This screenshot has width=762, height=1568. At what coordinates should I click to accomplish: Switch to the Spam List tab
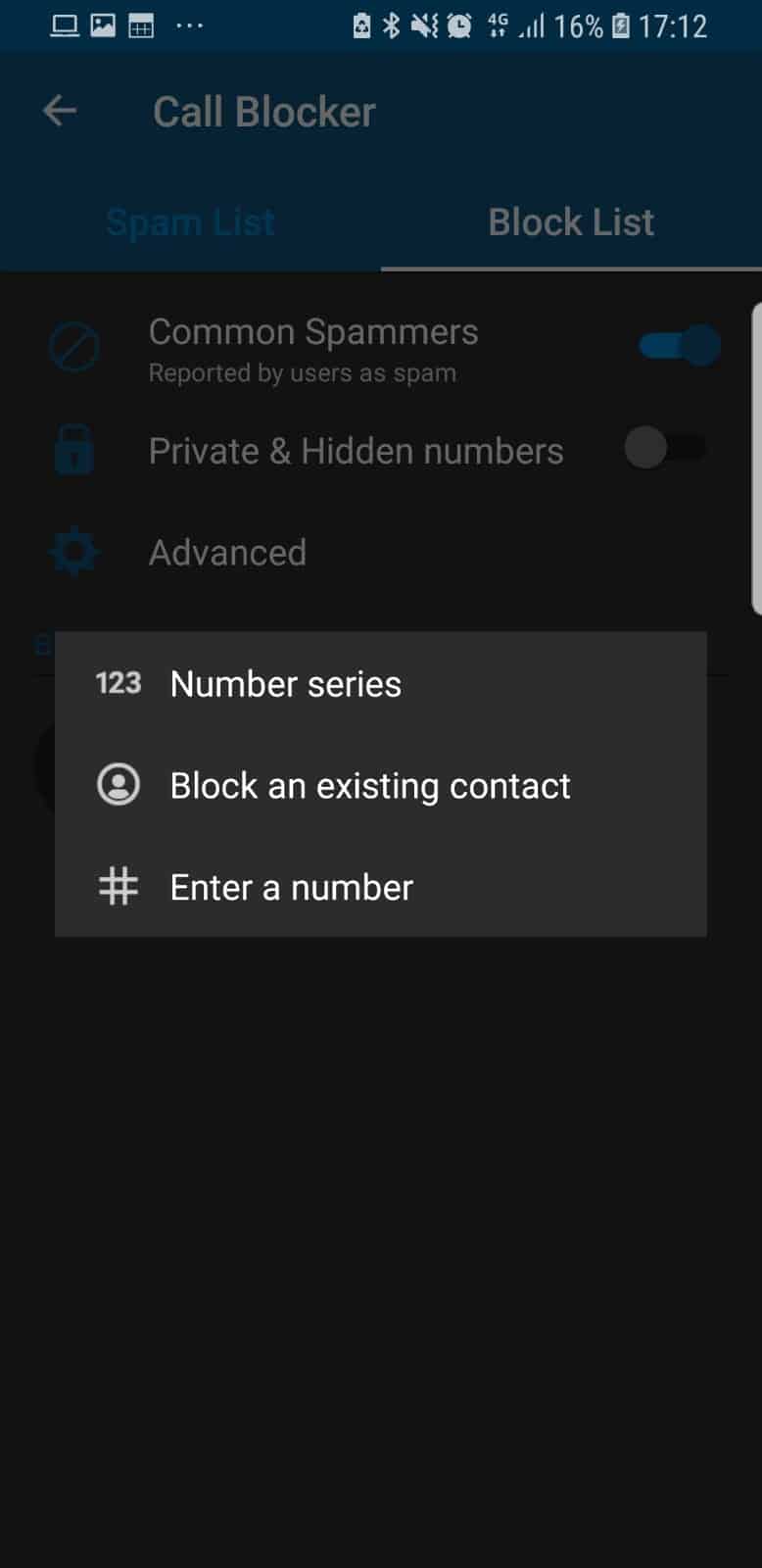point(190,222)
